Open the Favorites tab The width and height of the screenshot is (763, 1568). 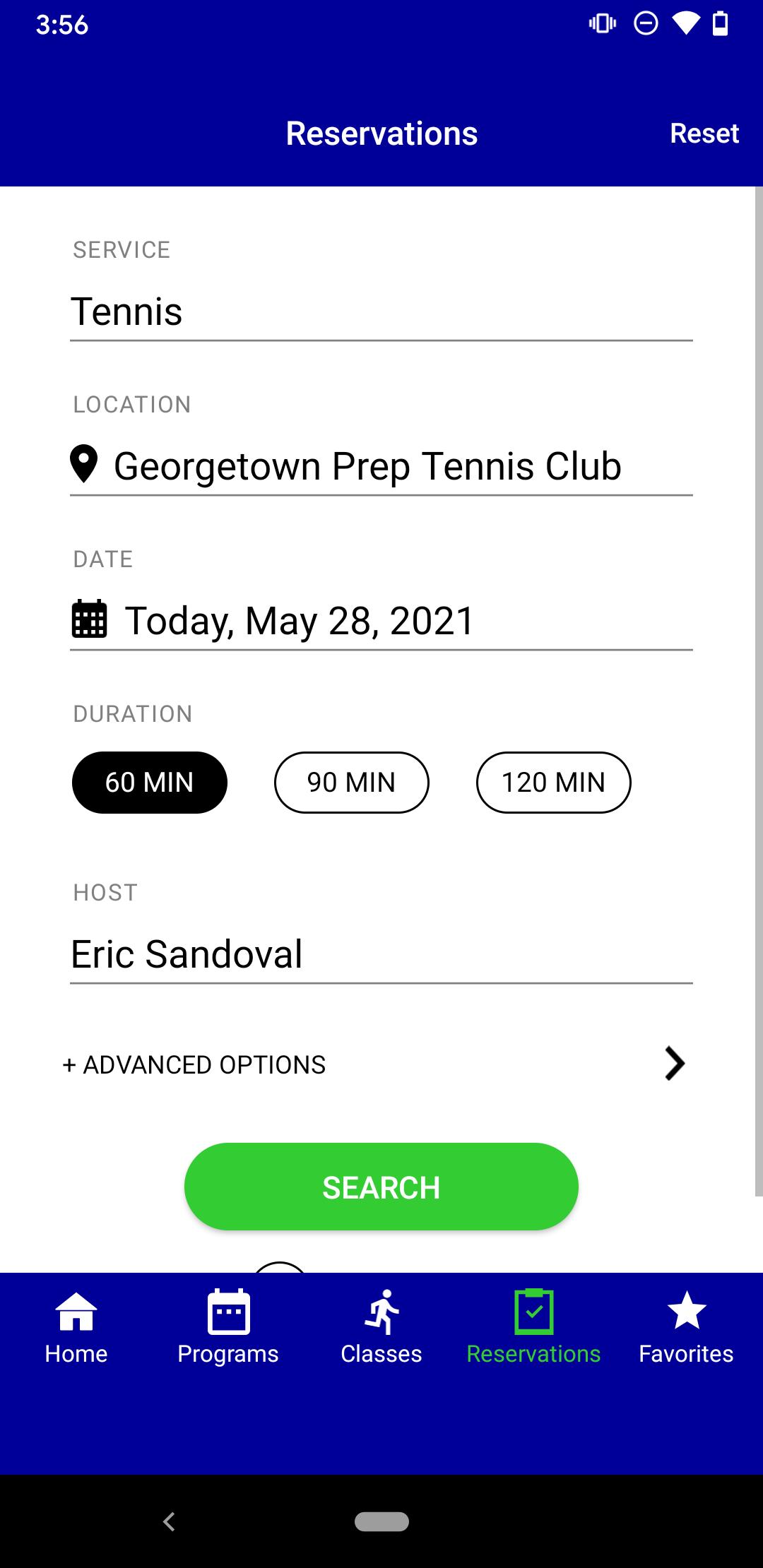(687, 1328)
